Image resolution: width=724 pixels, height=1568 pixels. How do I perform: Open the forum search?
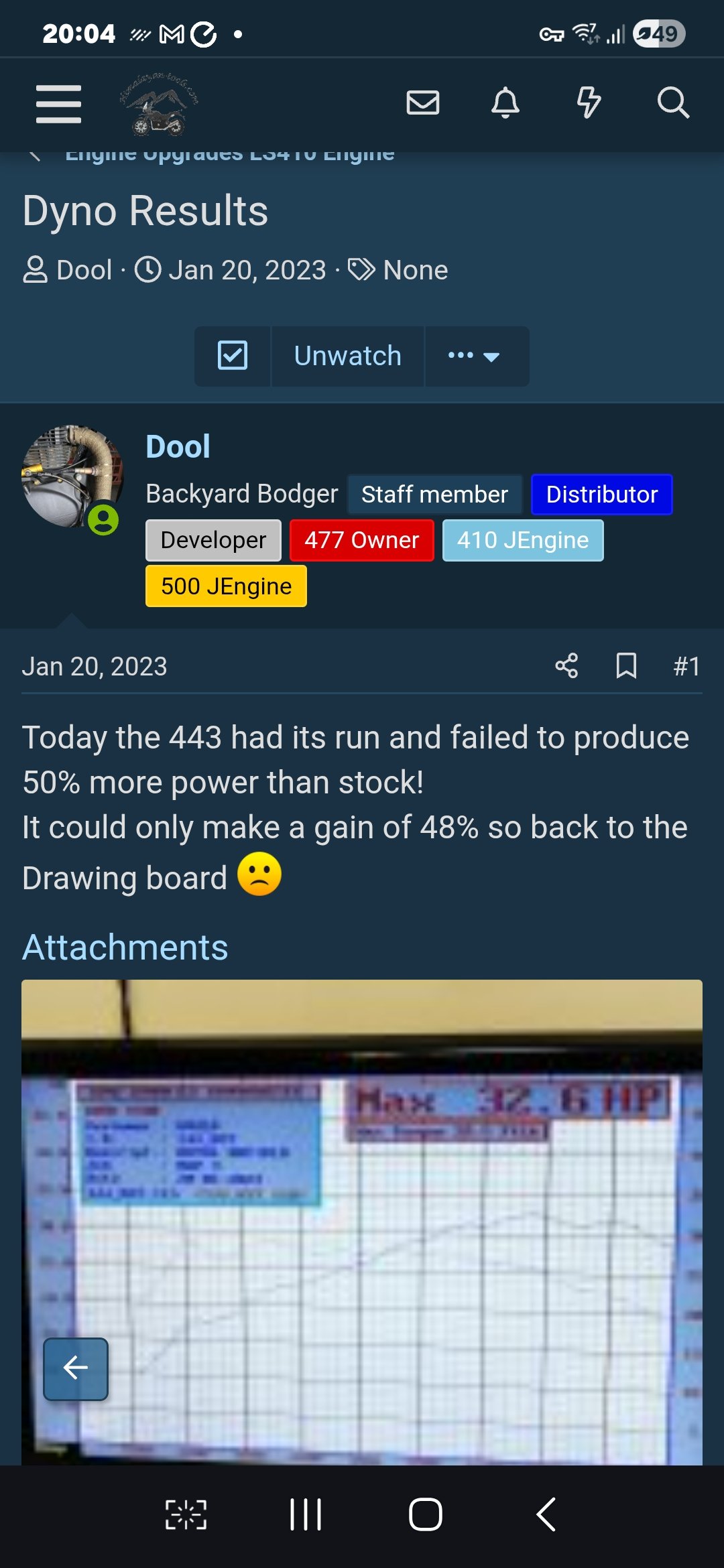point(672,103)
